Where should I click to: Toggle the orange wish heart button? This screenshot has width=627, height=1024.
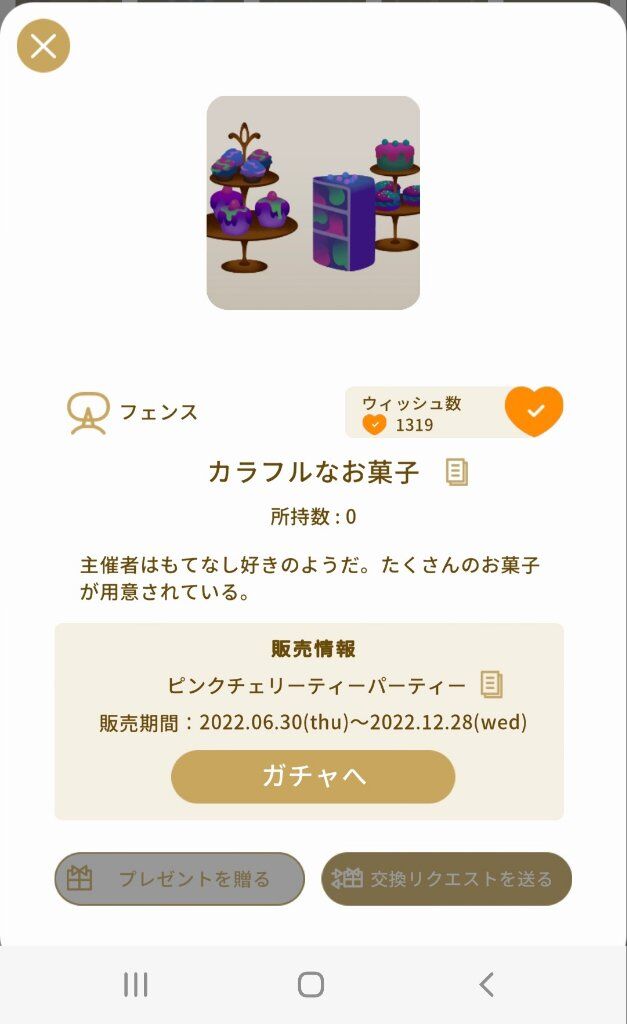(x=534, y=411)
